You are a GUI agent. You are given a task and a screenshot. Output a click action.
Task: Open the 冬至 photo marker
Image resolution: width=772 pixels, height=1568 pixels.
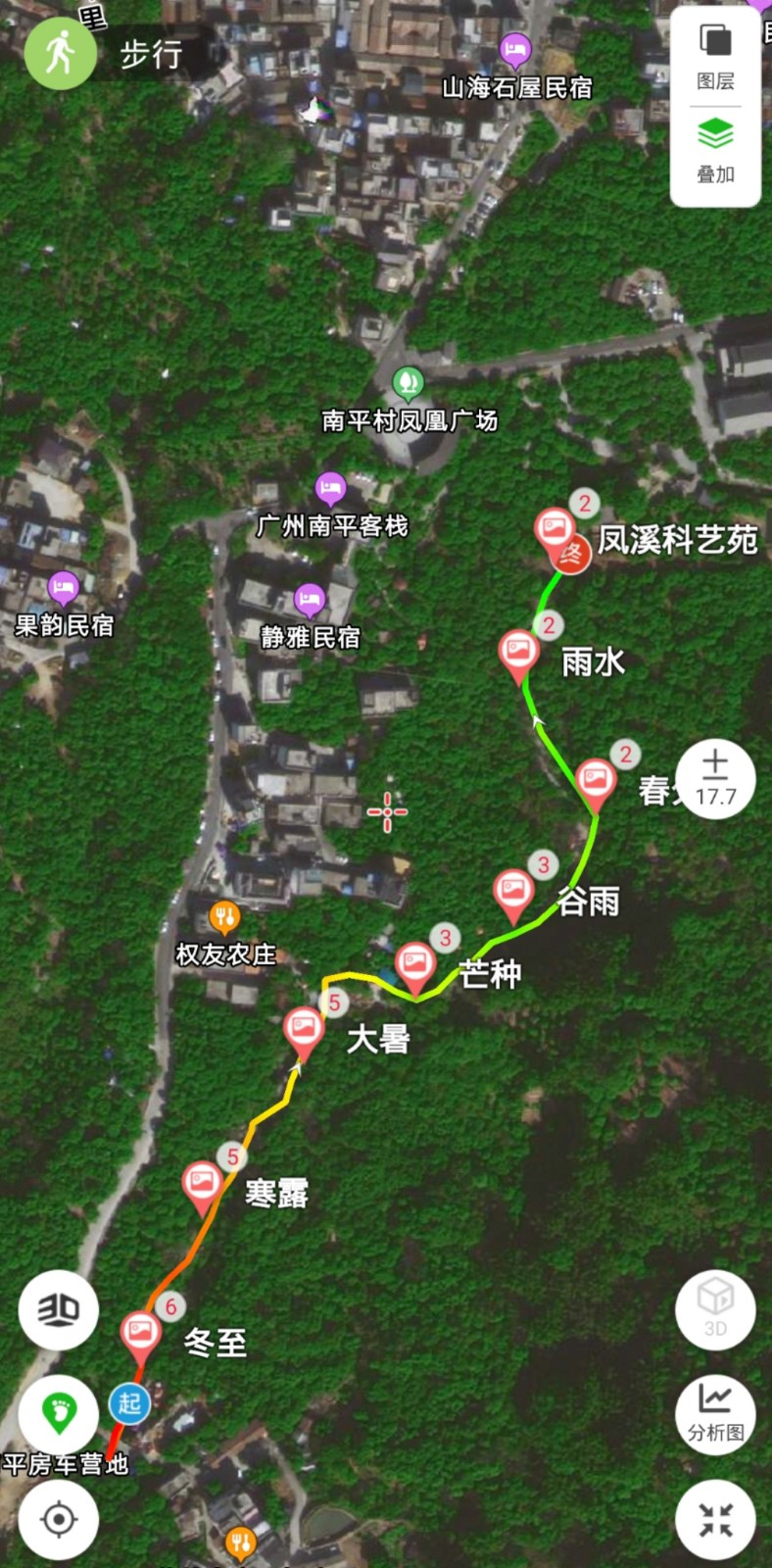pyautogui.click(x=141, y=1332)
